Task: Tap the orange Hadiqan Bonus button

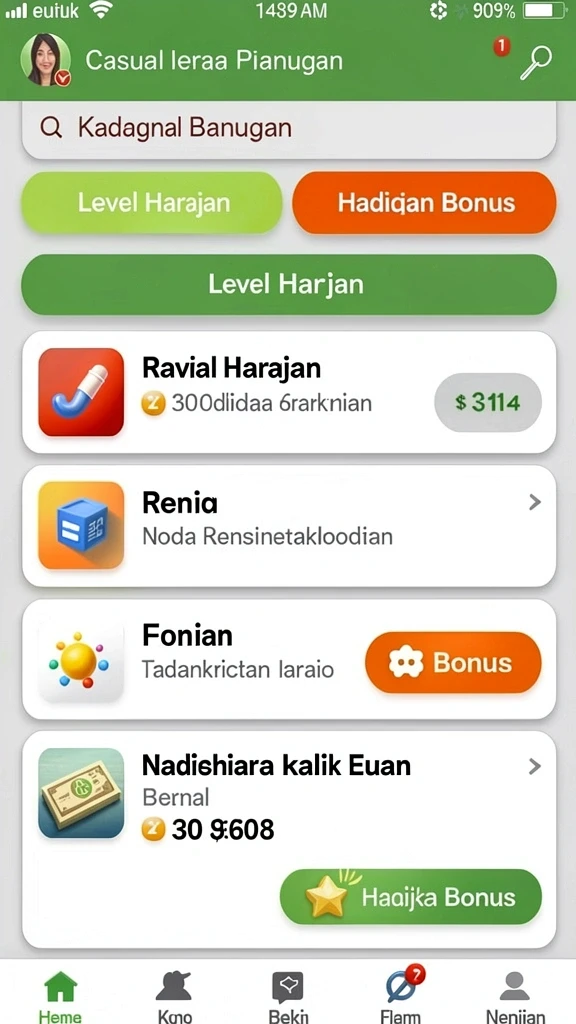Action: pyautogui.click(x=424, y=202)
